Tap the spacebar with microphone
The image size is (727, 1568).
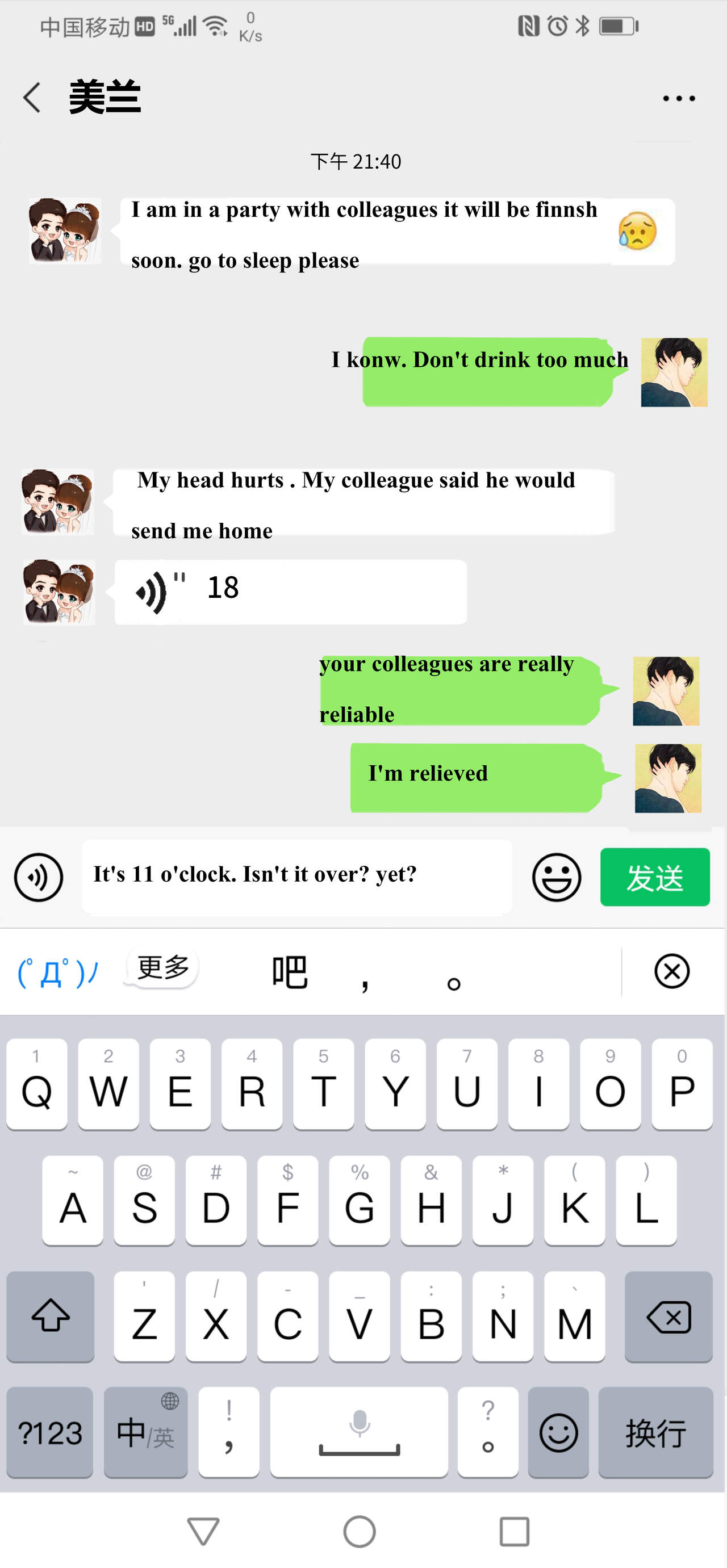358,1432
